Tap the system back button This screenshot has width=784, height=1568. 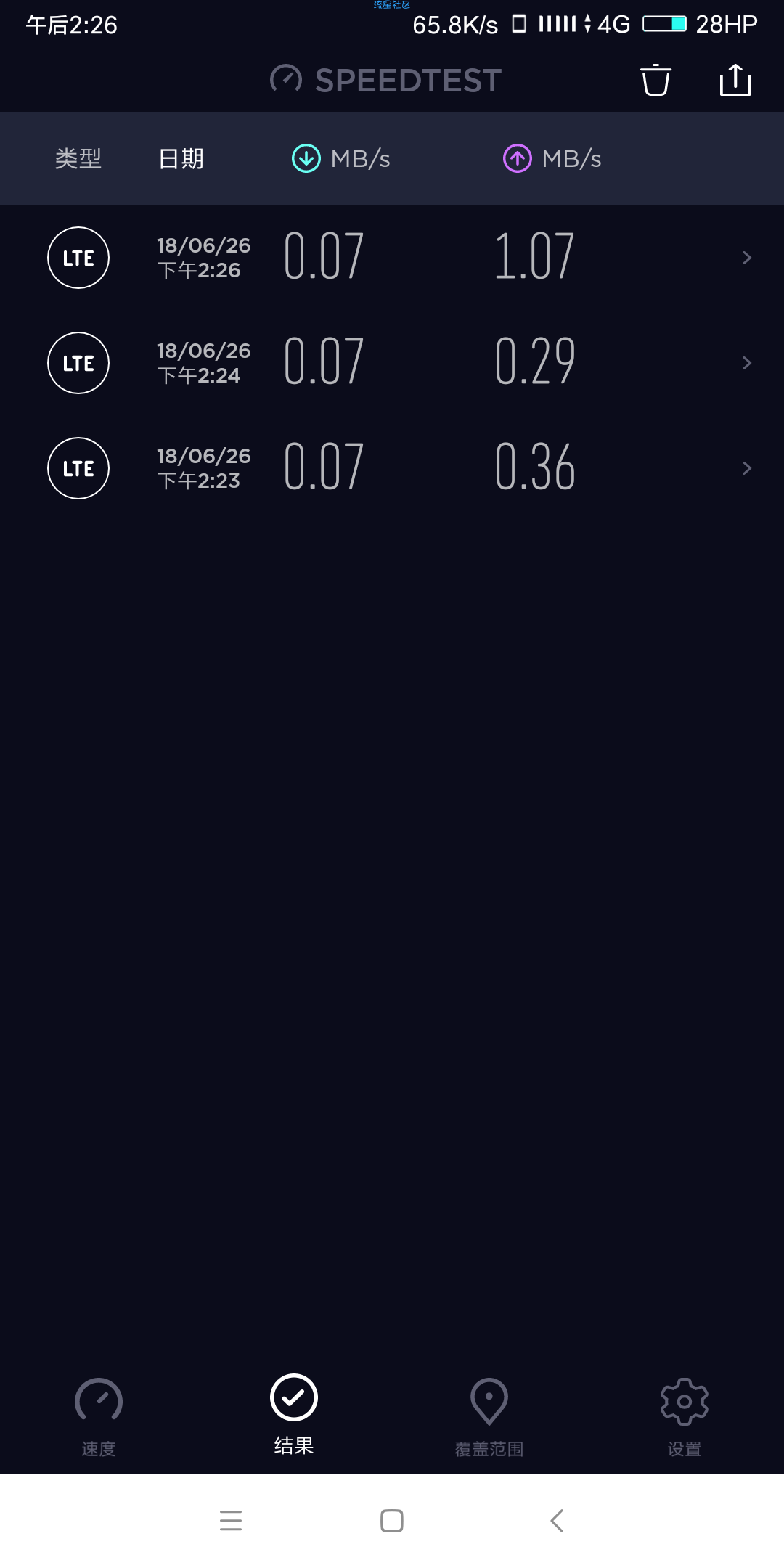[557, 1520]
